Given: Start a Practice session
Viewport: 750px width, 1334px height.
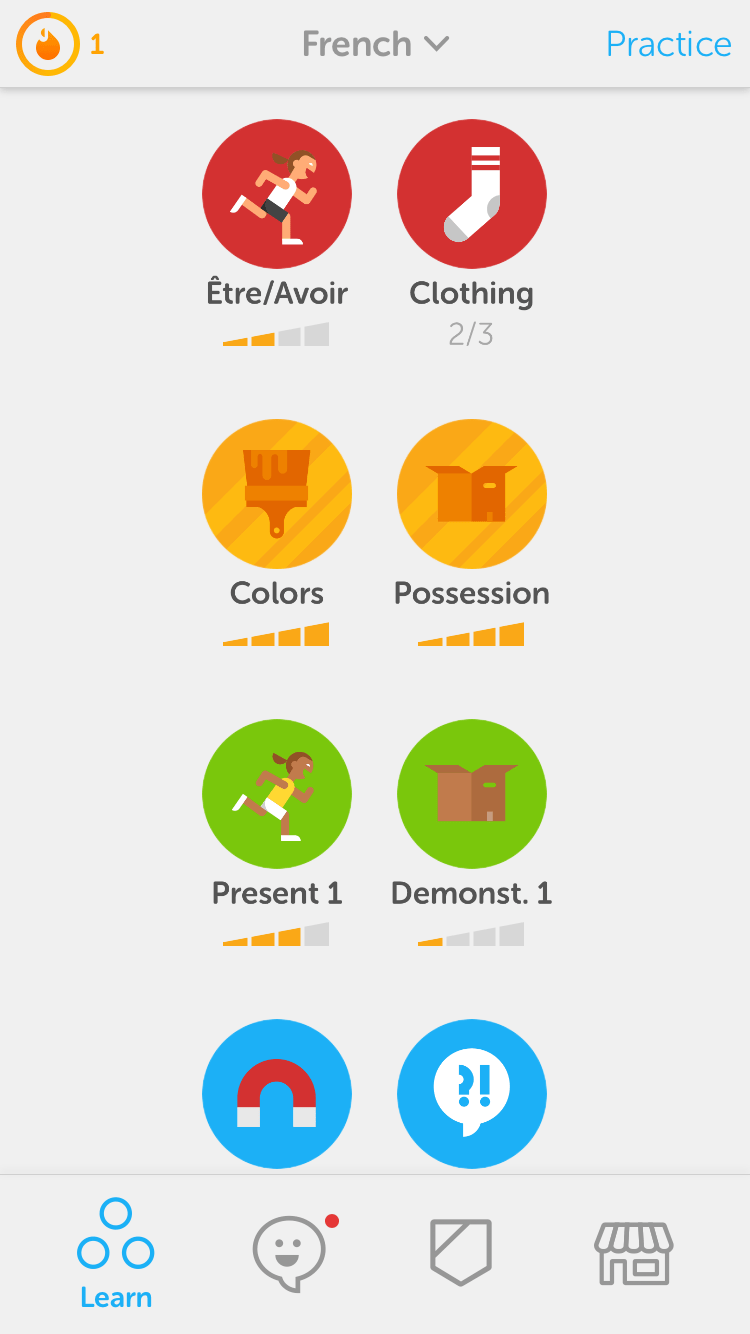Looking at the screenshot, I should click(x=668, y=44).
